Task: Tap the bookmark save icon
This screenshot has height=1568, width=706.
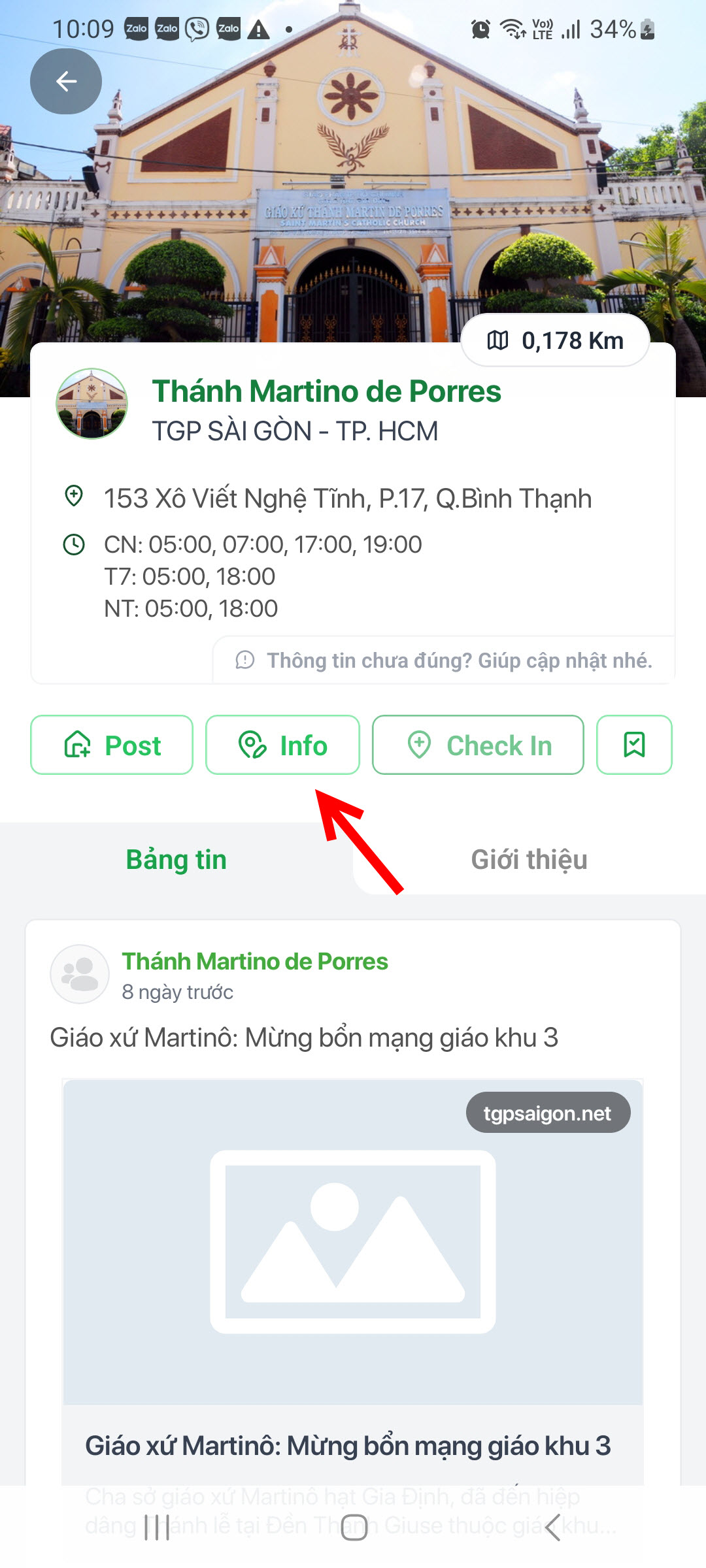Action: coord(633,745)
